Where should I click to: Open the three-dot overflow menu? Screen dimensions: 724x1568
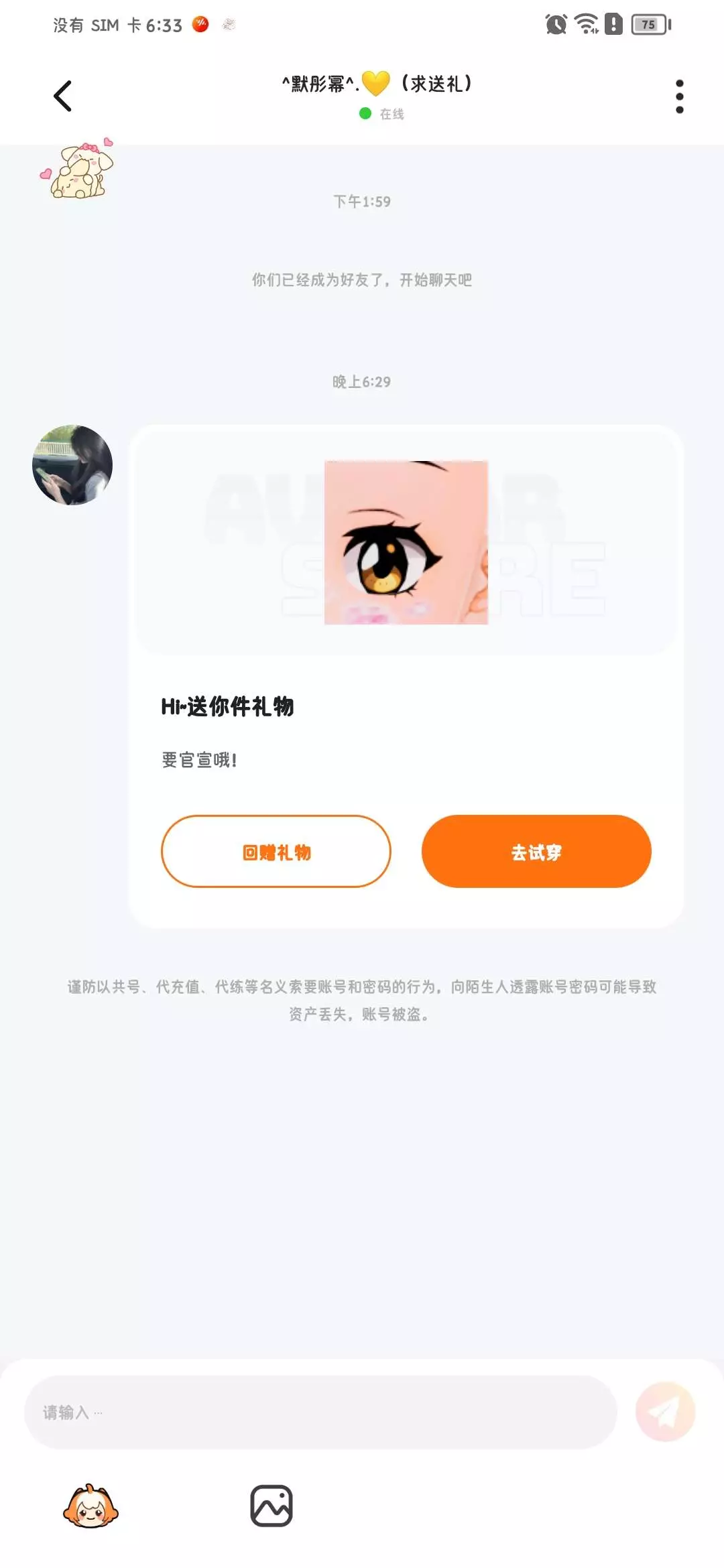[x=679, y=96]
